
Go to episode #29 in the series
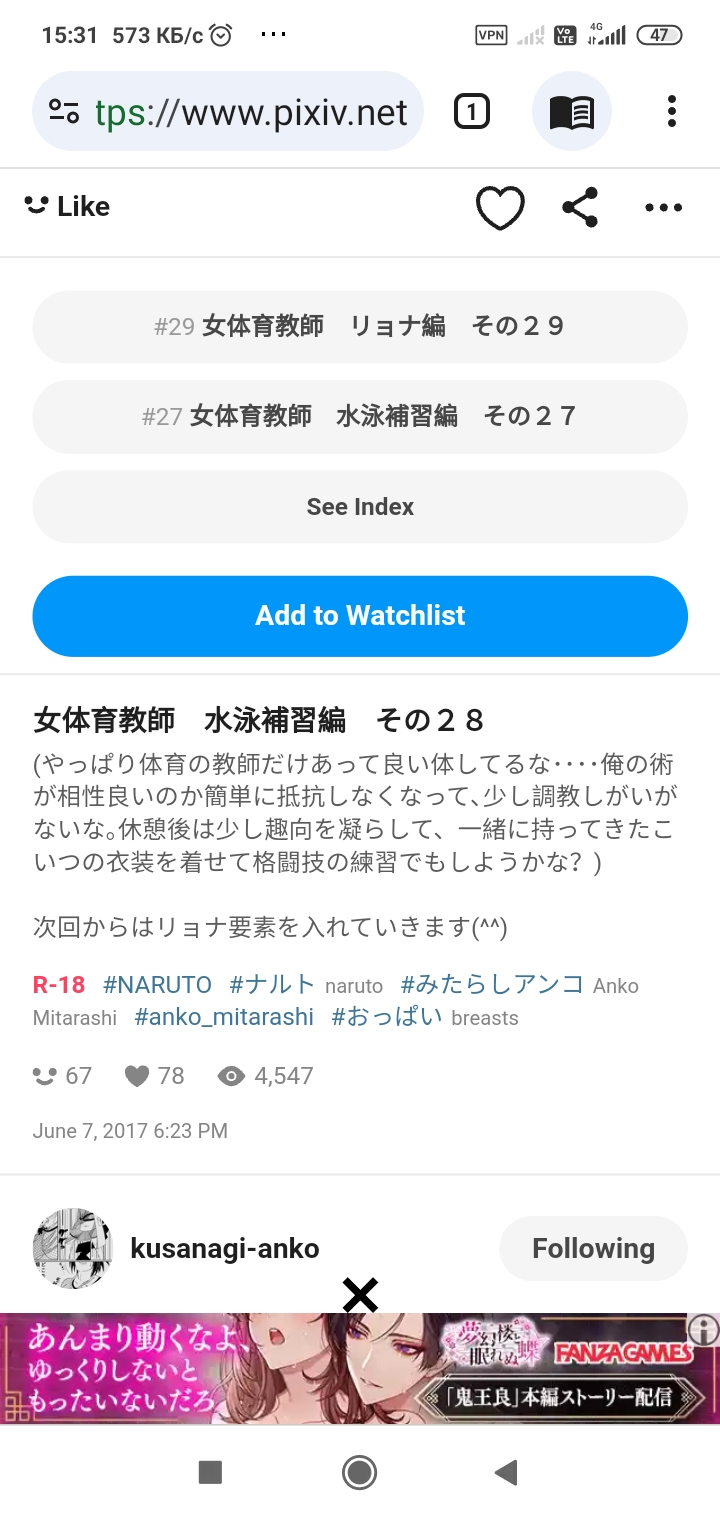click(x=360, y=327)
